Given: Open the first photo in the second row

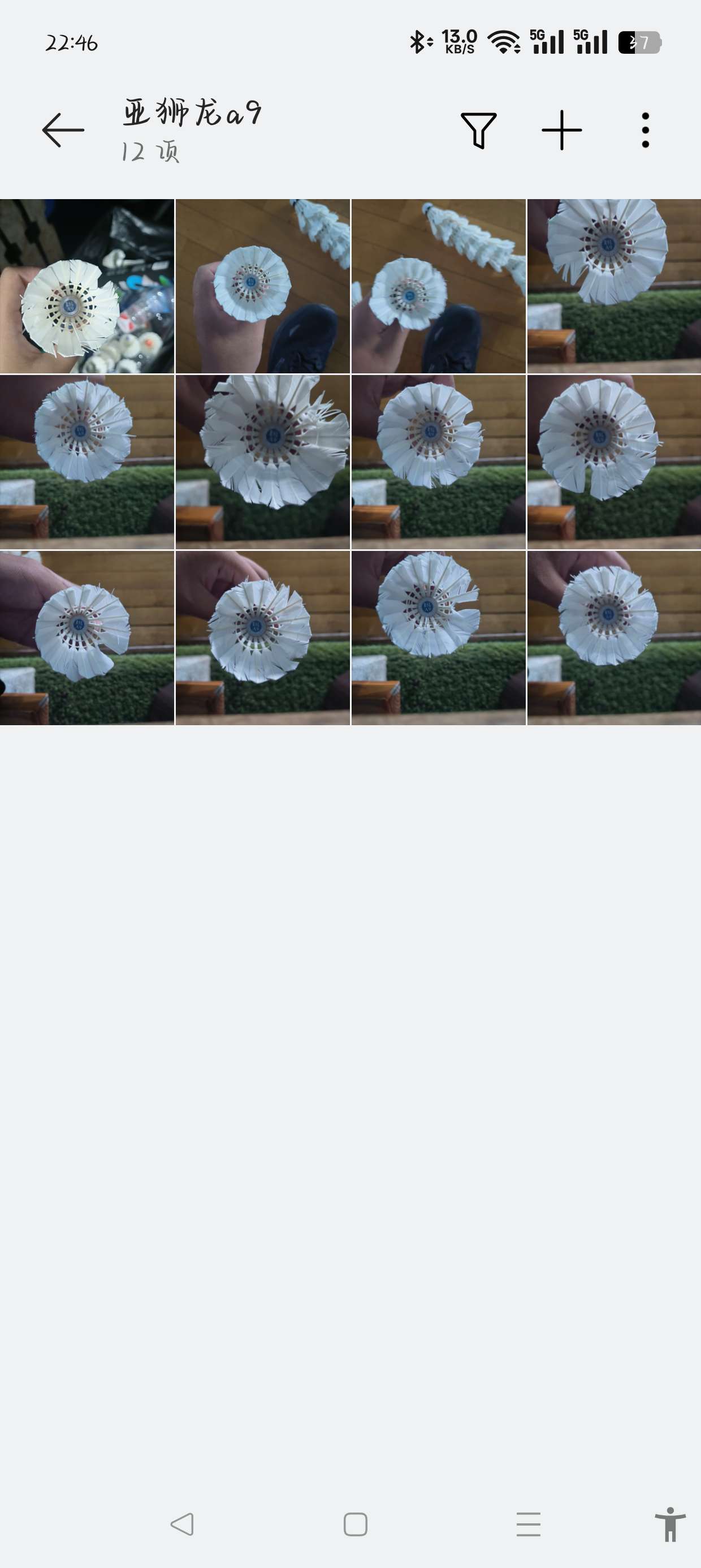Looking at the screenshot, I should click(x=87, y=462).
